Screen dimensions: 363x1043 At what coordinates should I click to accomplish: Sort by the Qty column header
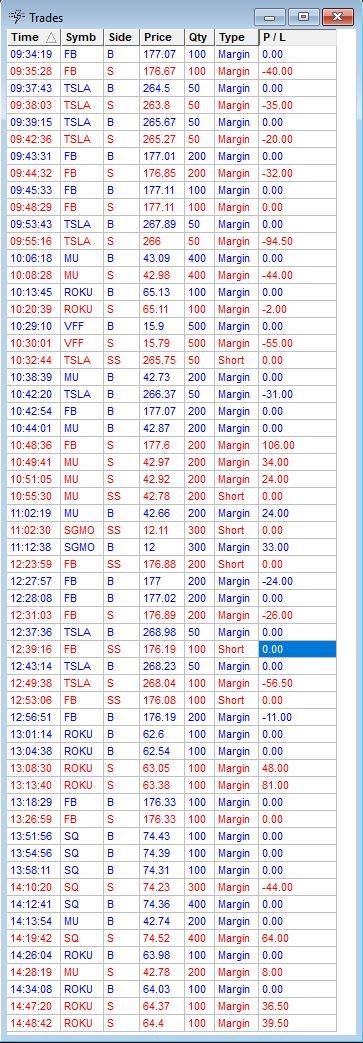200,37
